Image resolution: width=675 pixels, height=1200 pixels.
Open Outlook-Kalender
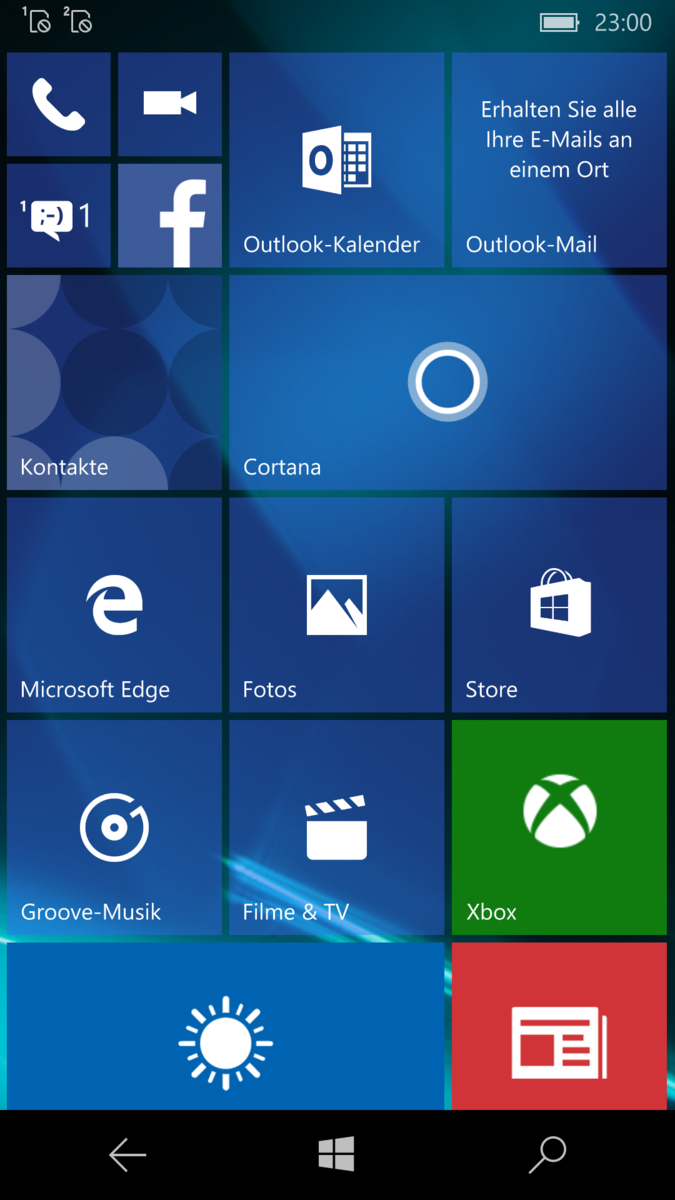coord(337,160)
